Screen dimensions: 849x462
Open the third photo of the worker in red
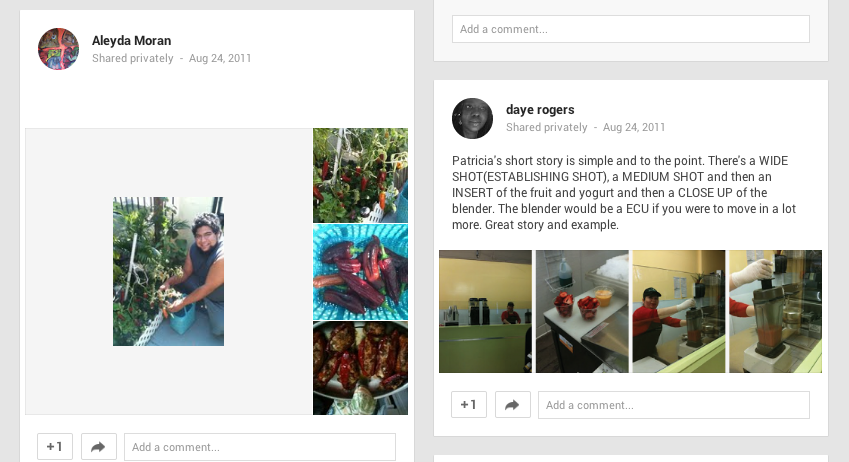[x=678, y=311]
